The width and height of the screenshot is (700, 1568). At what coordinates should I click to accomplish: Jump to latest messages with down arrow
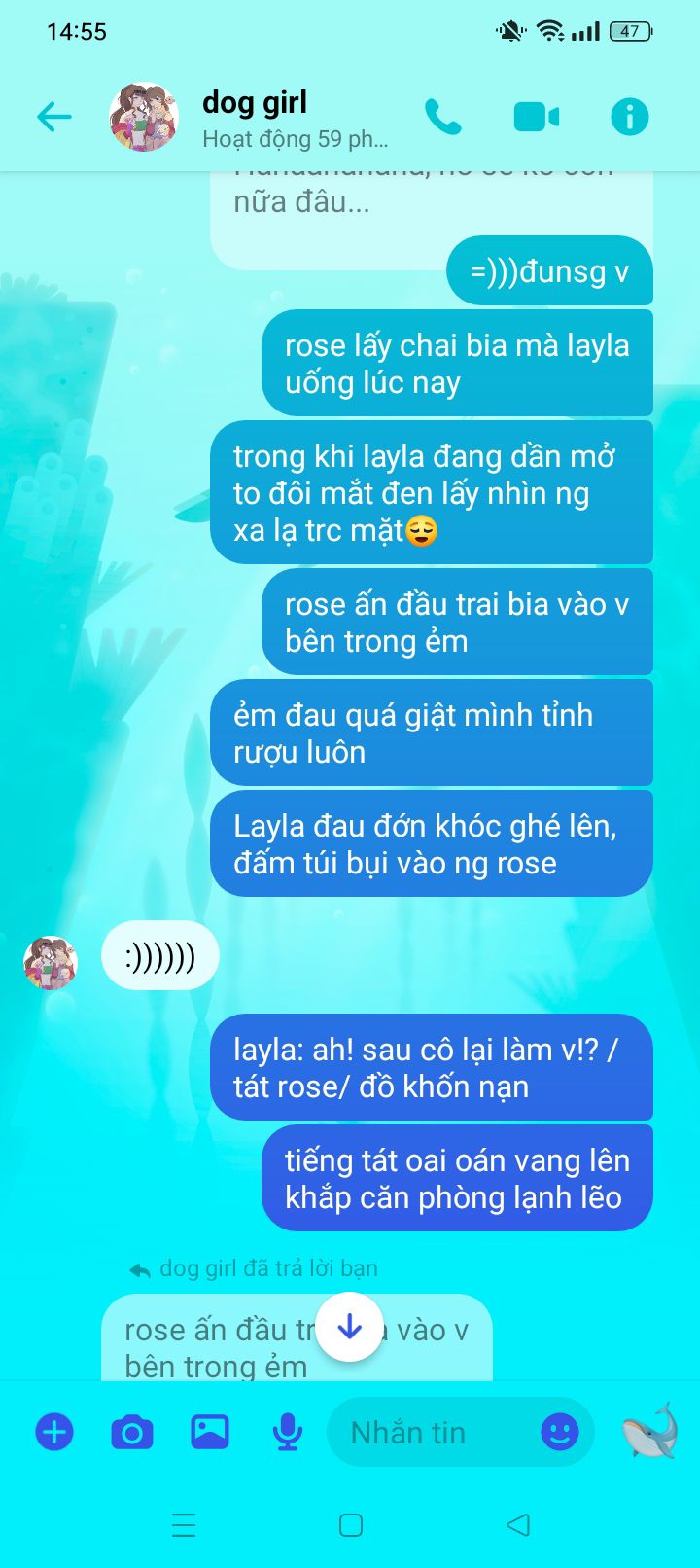tap(349, 1327)
